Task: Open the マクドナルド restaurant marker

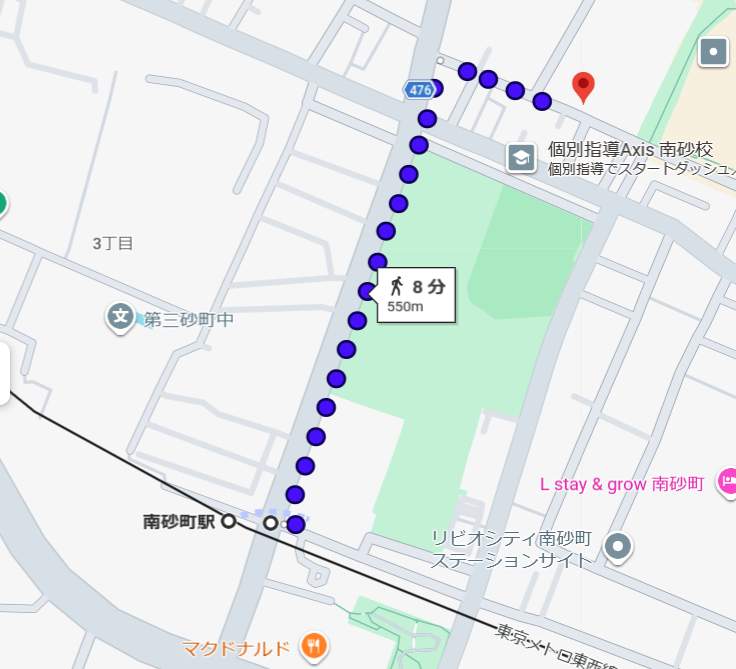Action: click(314, 646)
